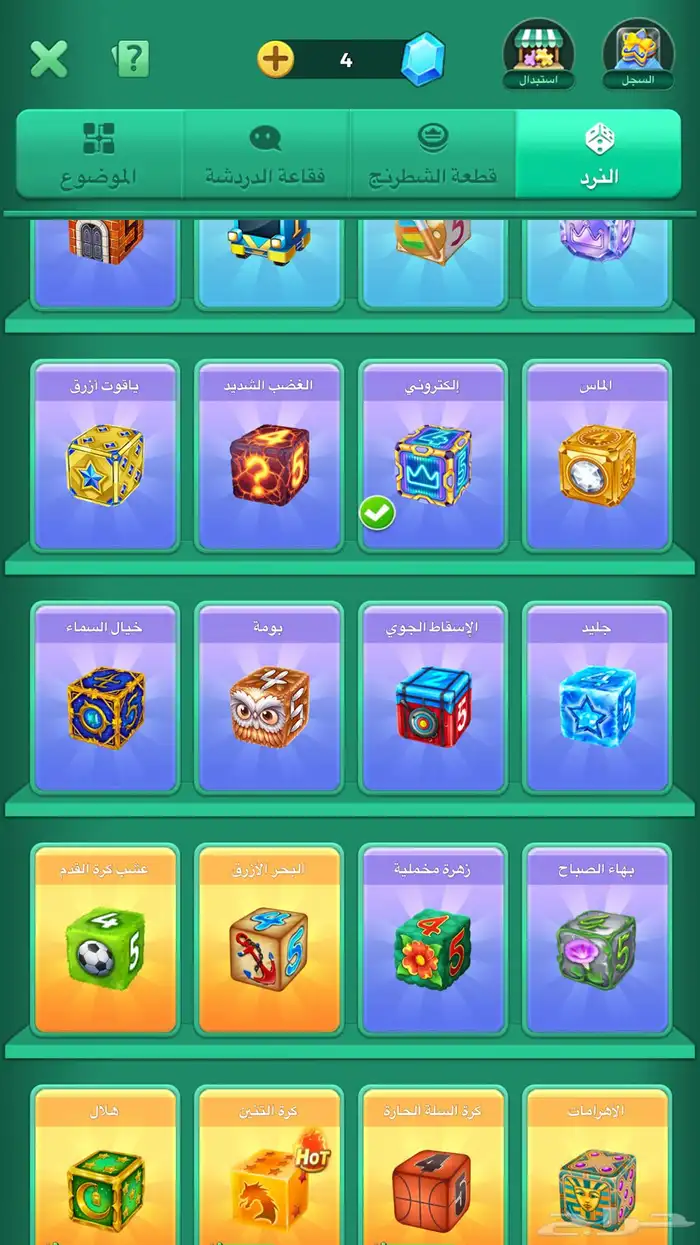Select the ياقوت أزرق dice
This screenshot has width=700, height=1245.
coord(105,460)
